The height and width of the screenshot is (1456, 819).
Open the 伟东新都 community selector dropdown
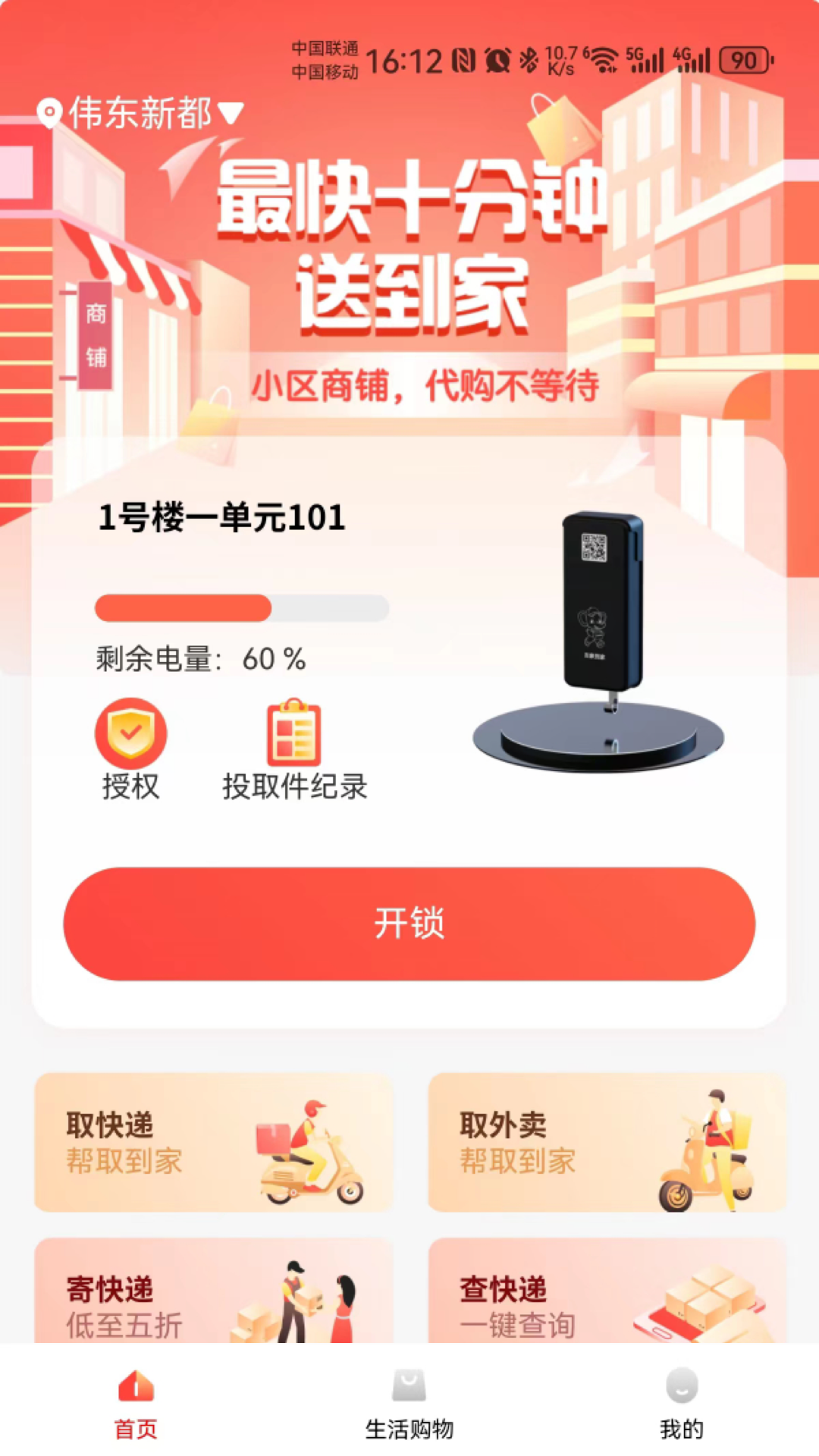click(144, 115)
